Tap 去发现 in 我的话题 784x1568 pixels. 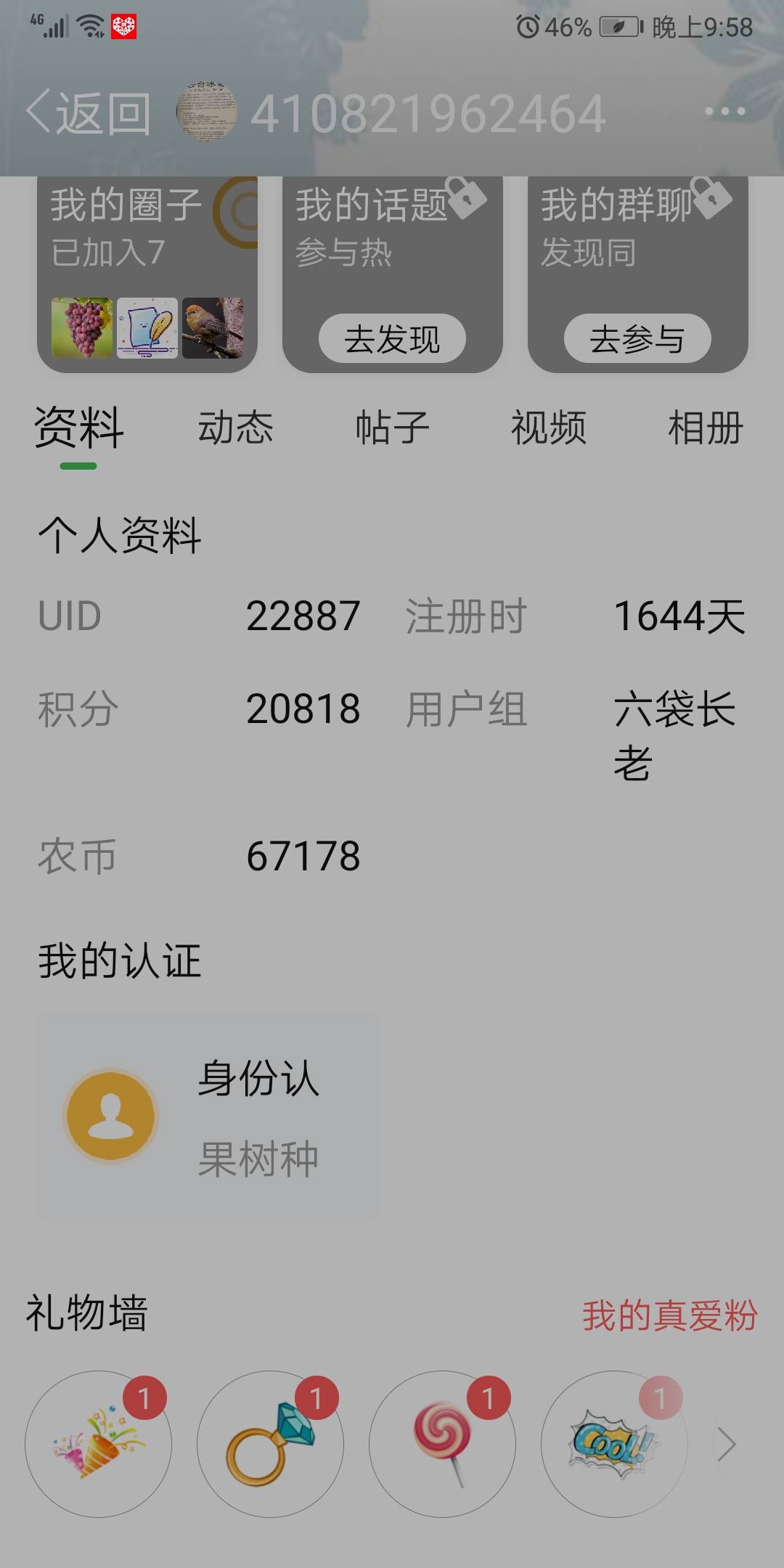pyautogui.click(x=392, y=339)
